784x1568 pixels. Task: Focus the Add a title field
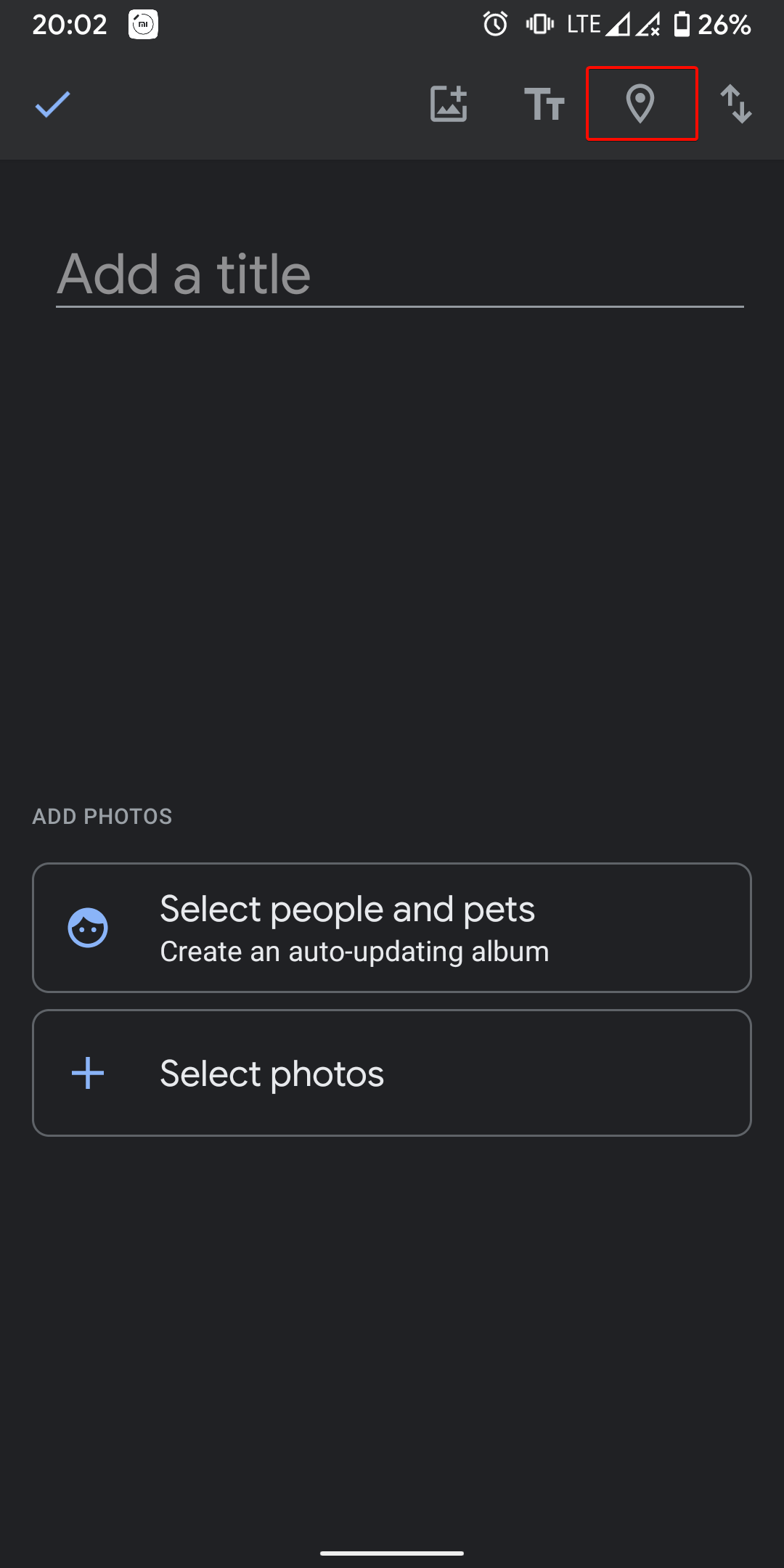[x=400, y=275]
